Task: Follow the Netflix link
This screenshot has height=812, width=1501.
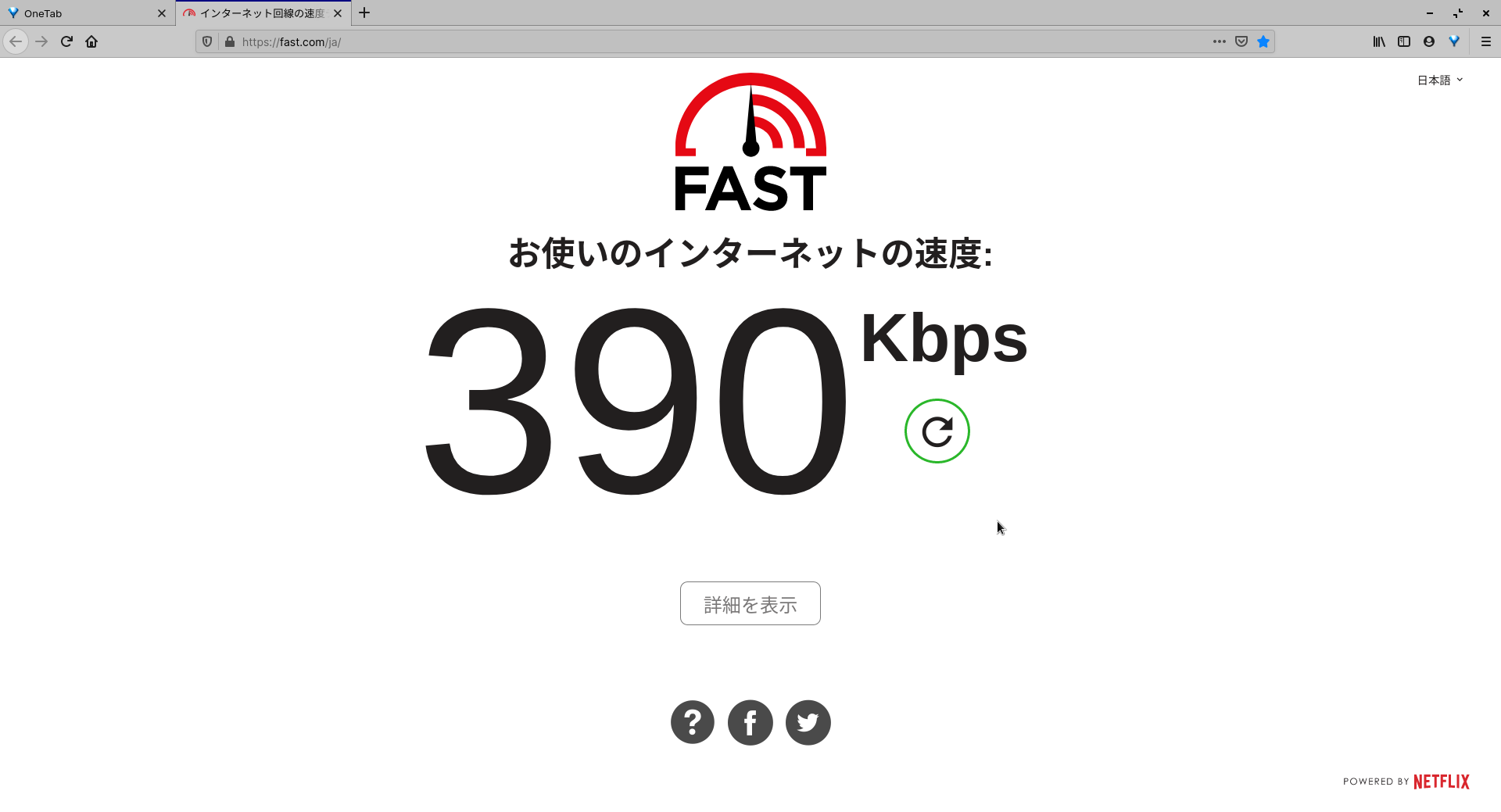Action: pos(1441,782)
